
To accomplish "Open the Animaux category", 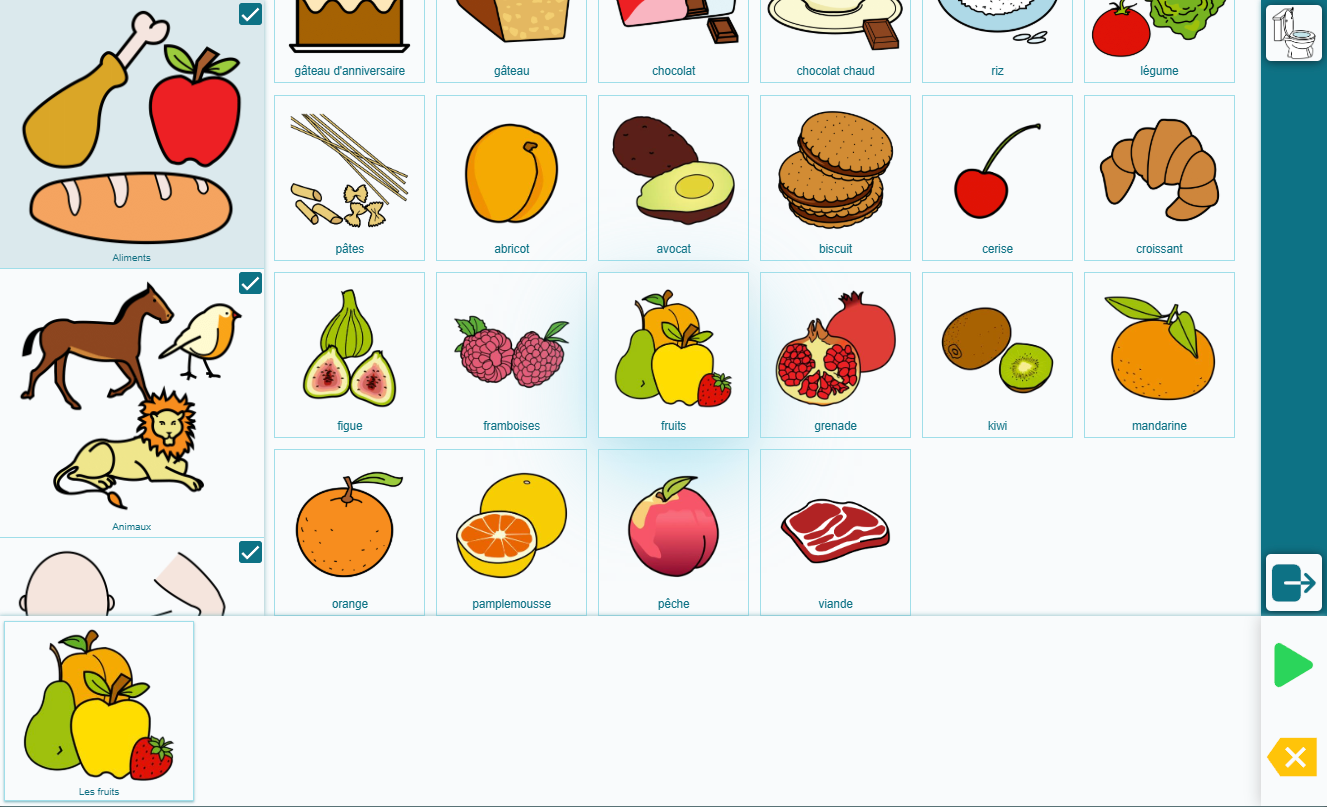I will 131,405.
